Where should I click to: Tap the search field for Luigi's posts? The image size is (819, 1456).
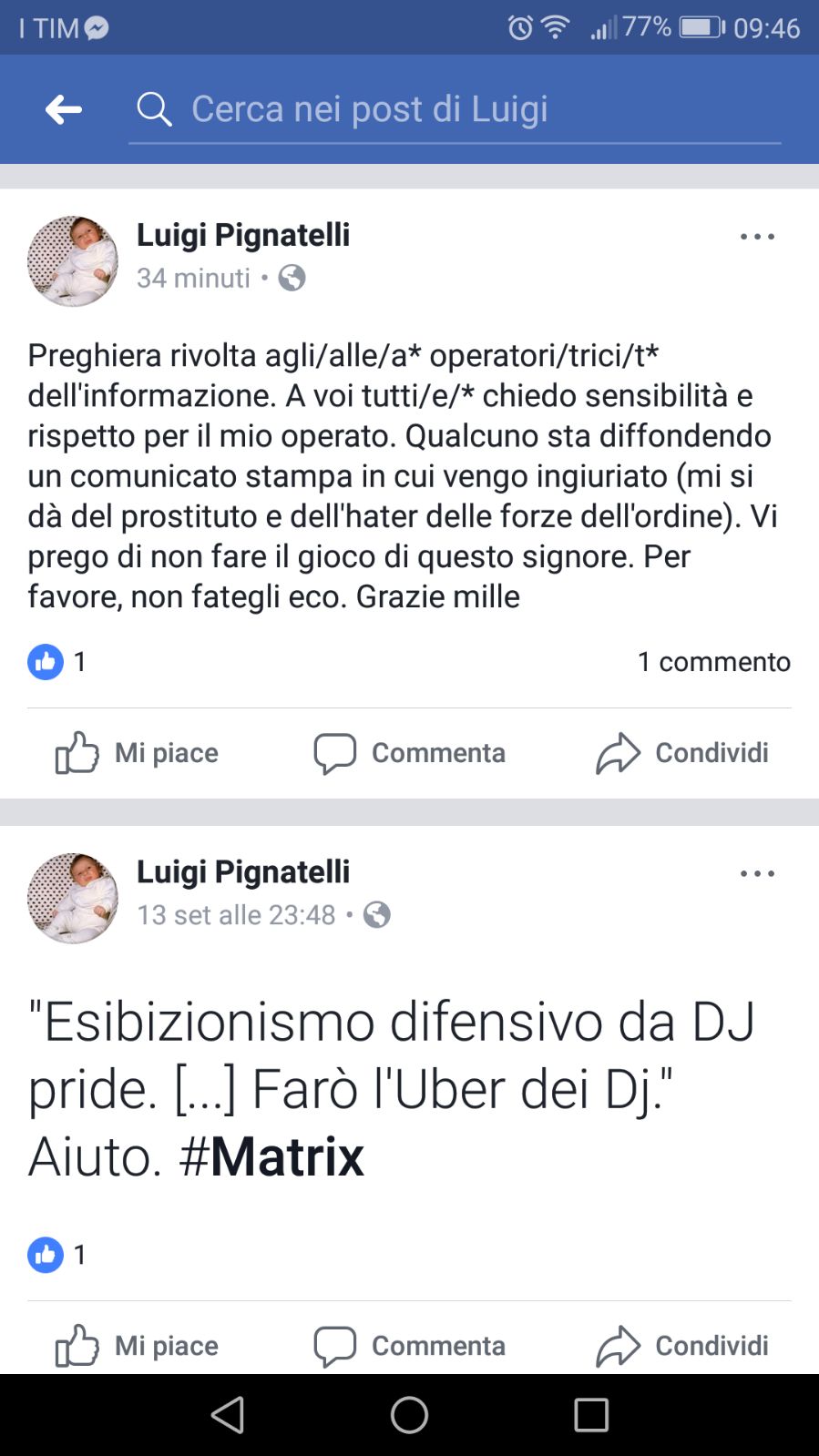(455, 109)
